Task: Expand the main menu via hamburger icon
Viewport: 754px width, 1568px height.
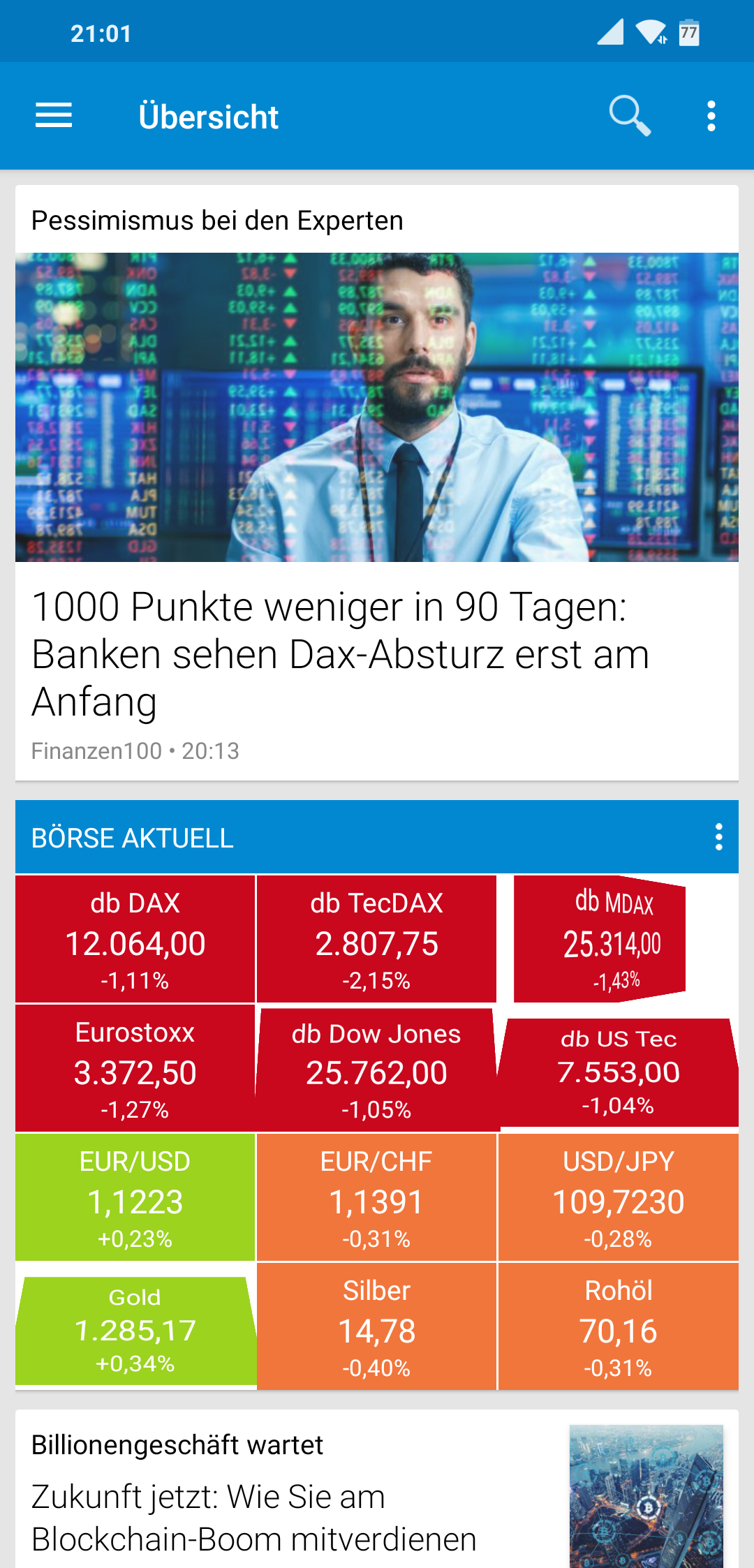Action: [x=51, y=115]
